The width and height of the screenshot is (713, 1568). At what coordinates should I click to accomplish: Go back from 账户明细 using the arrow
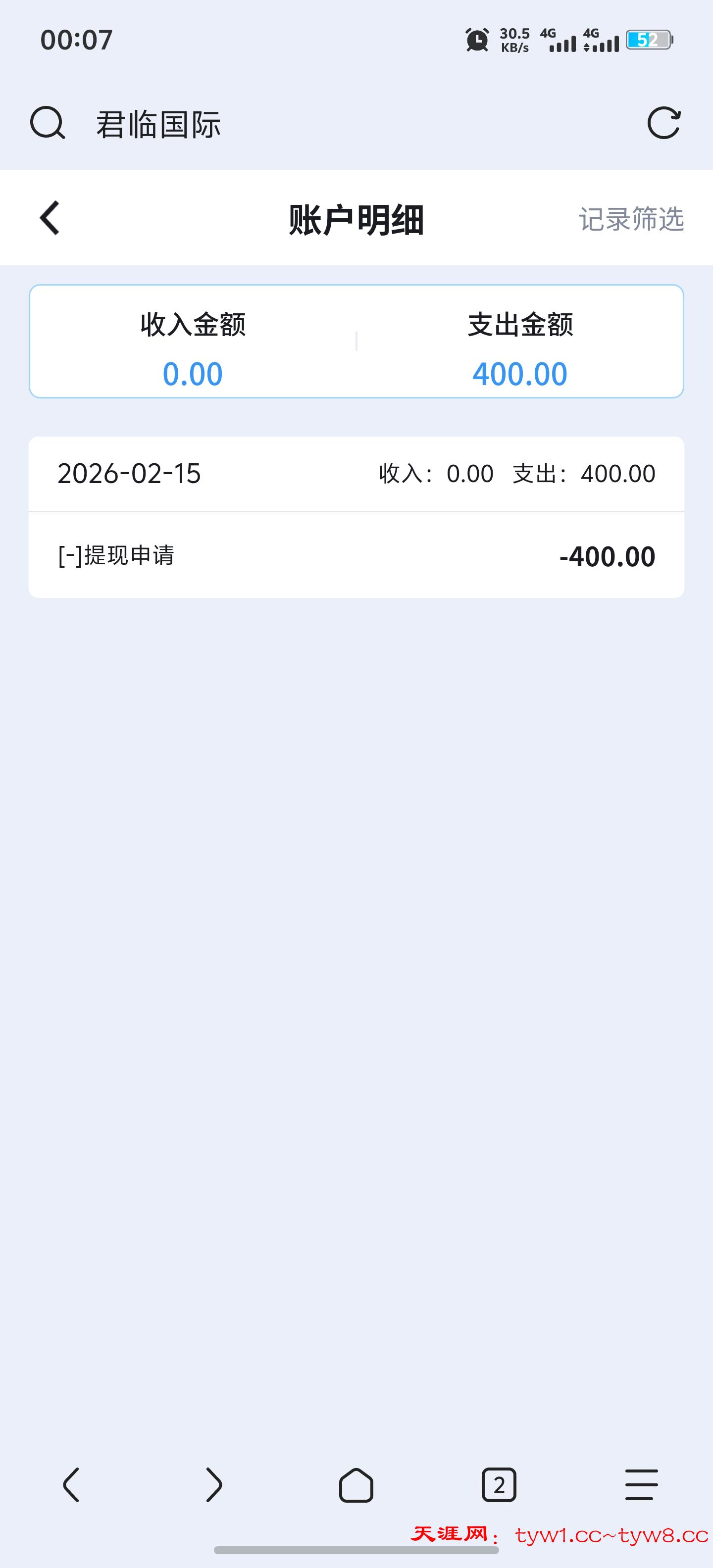coord(50,218)
